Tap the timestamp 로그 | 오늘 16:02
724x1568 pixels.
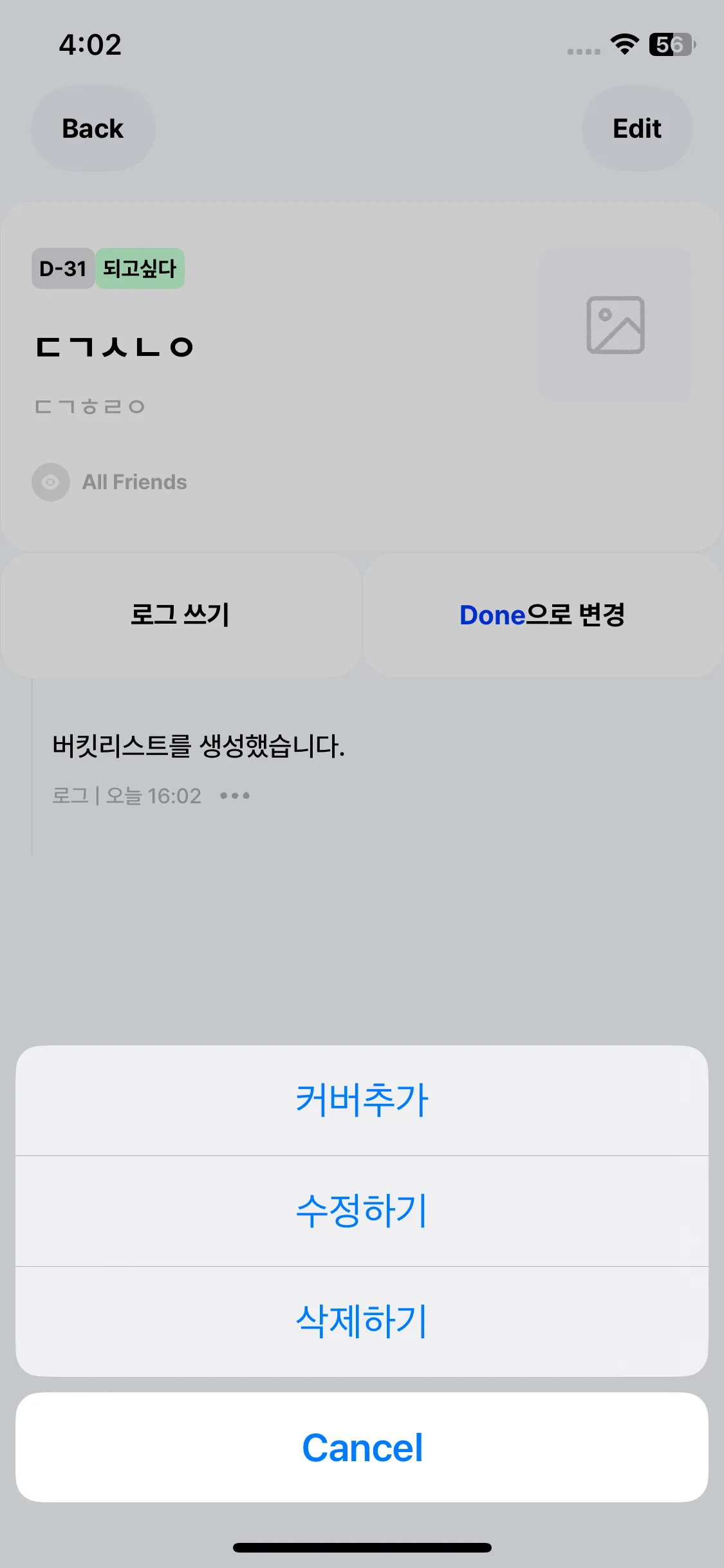[x=126, y=796]
